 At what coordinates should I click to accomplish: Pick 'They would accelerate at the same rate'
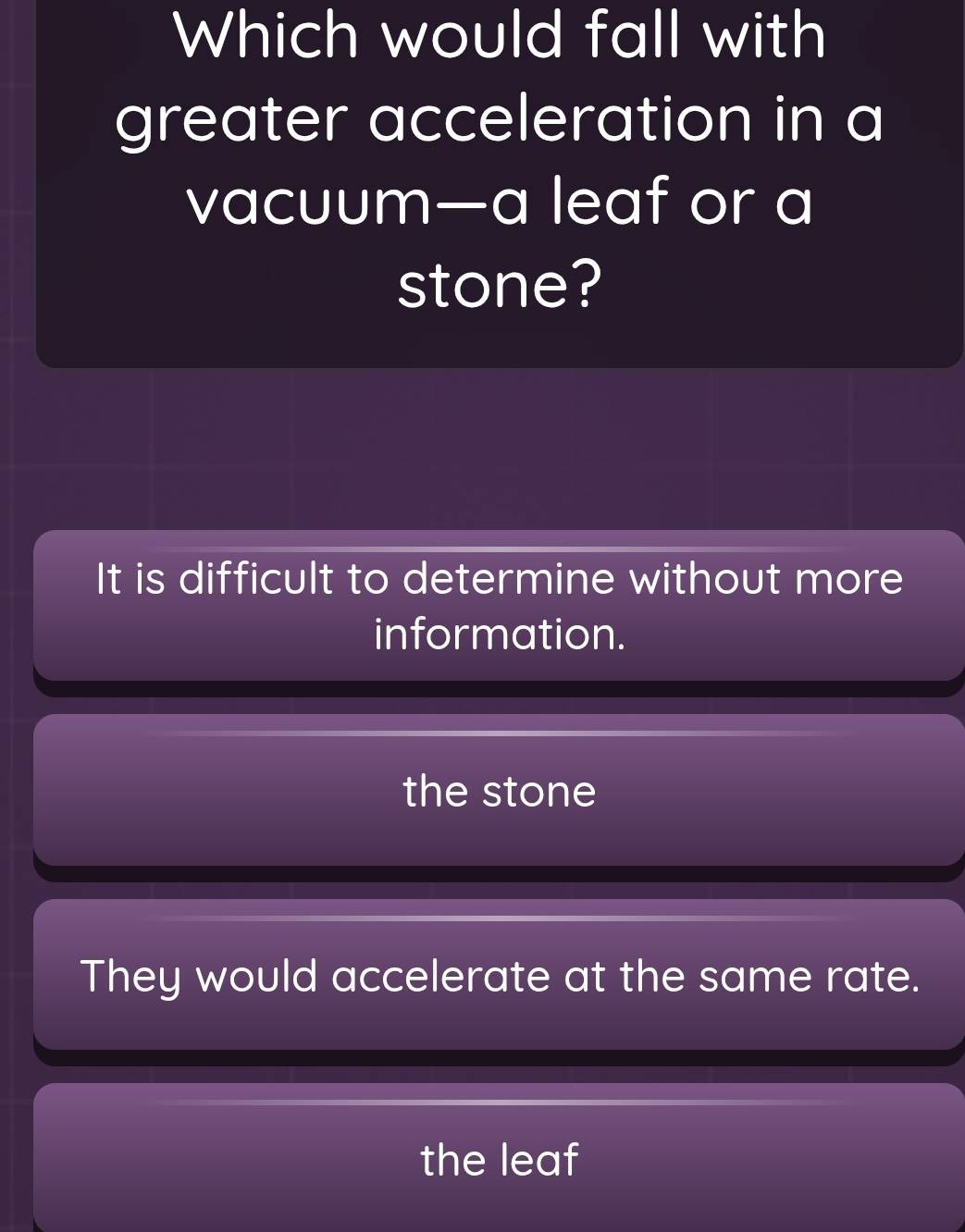500,975
